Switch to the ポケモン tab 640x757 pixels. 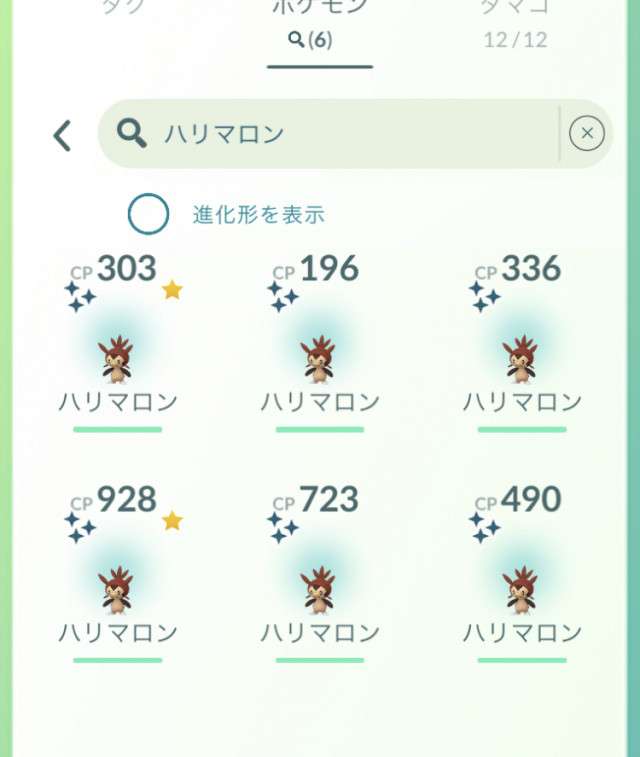(320, 20)
